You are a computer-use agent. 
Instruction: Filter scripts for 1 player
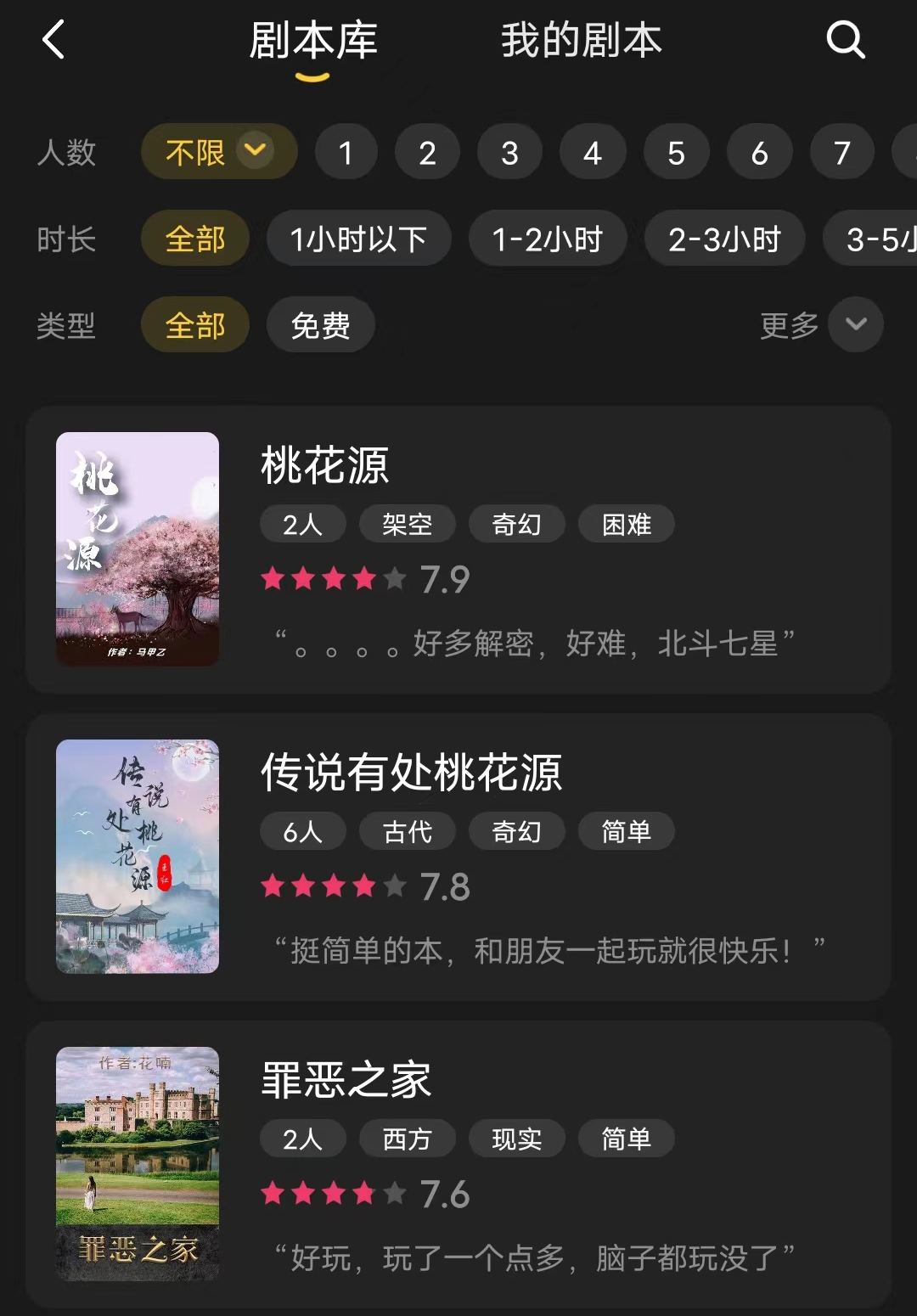click(x=346, y=153)
